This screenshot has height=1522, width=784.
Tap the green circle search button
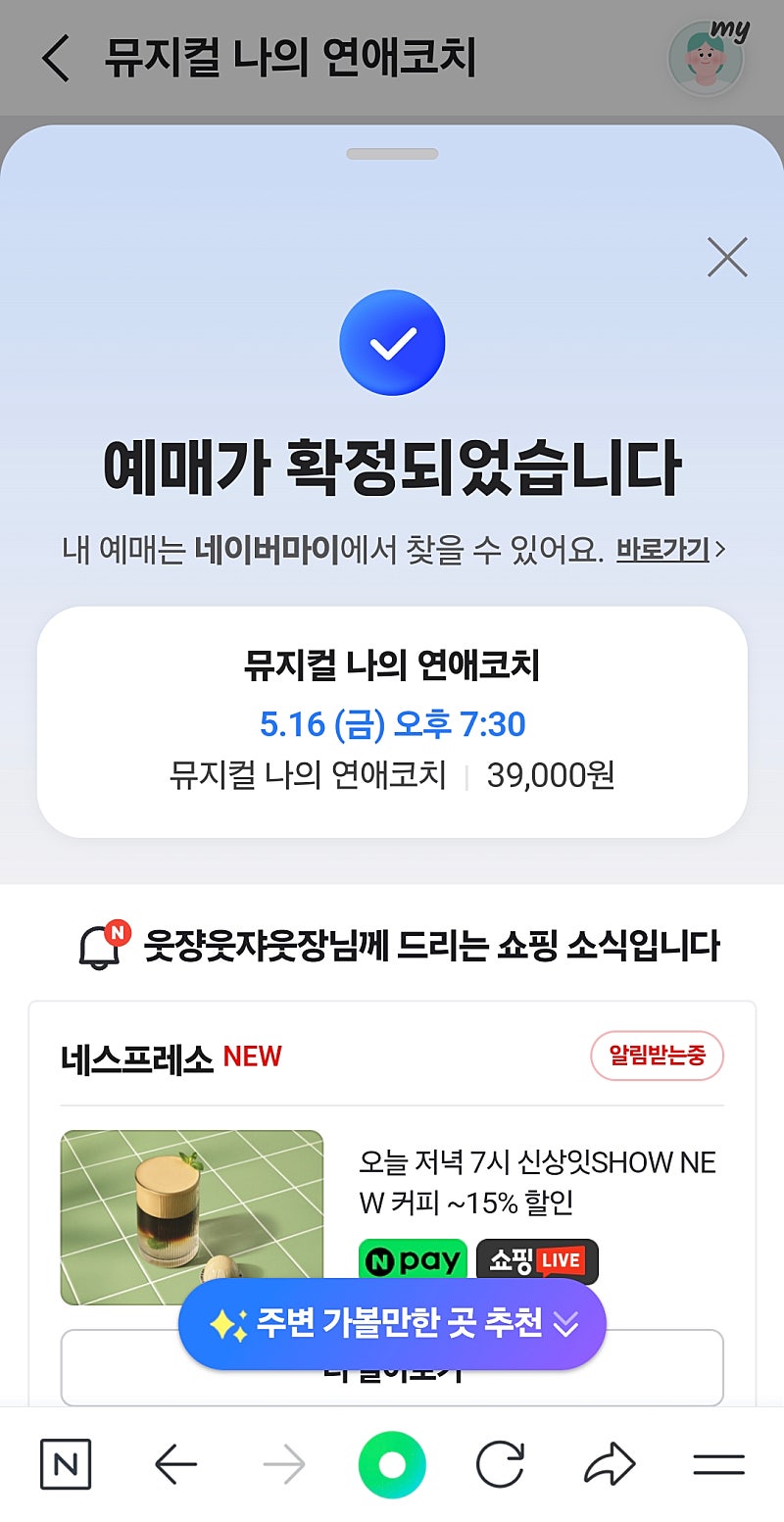(392, 1465)
